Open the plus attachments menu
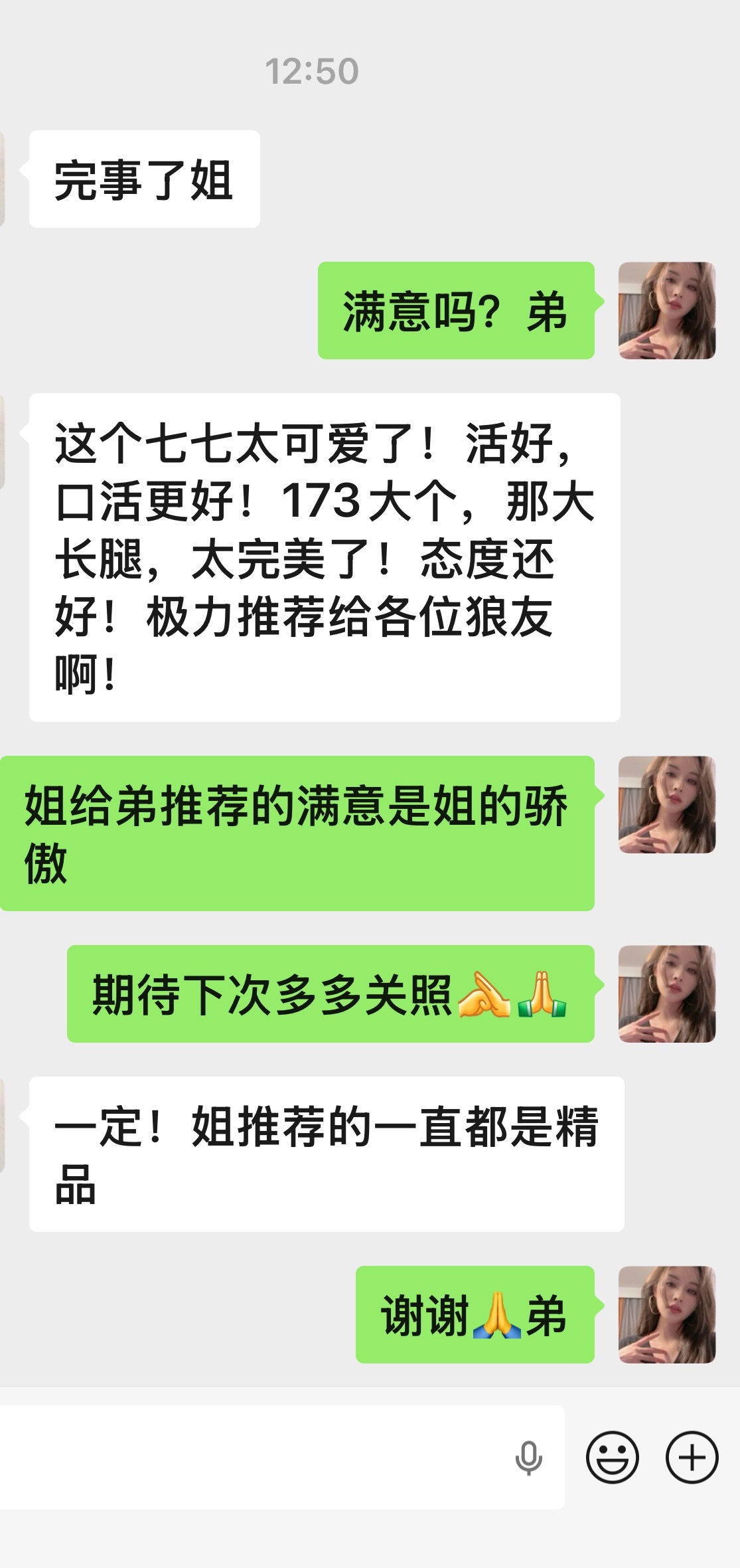 [x=692, y=1457]
